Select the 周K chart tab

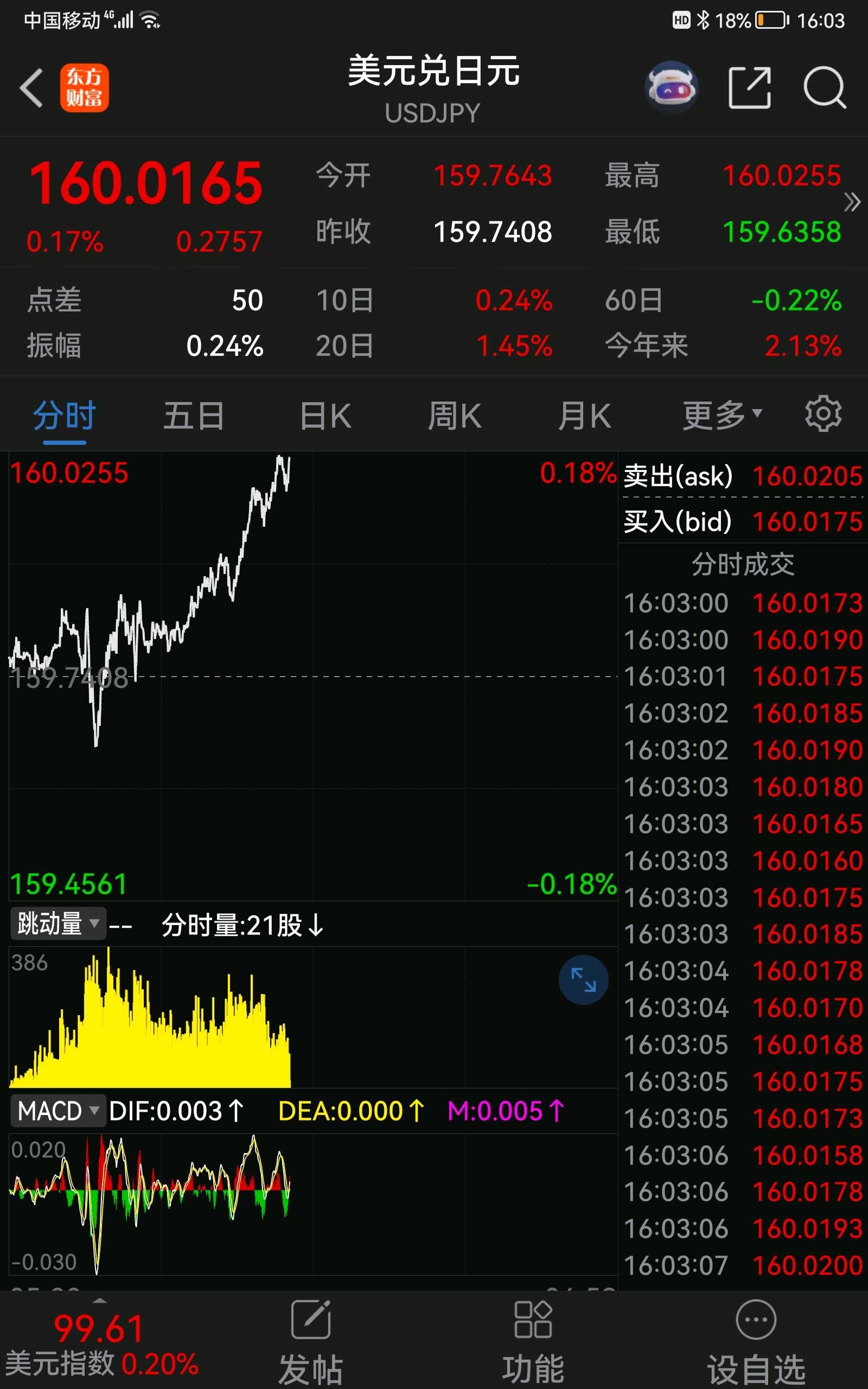(x=454, y=416)
